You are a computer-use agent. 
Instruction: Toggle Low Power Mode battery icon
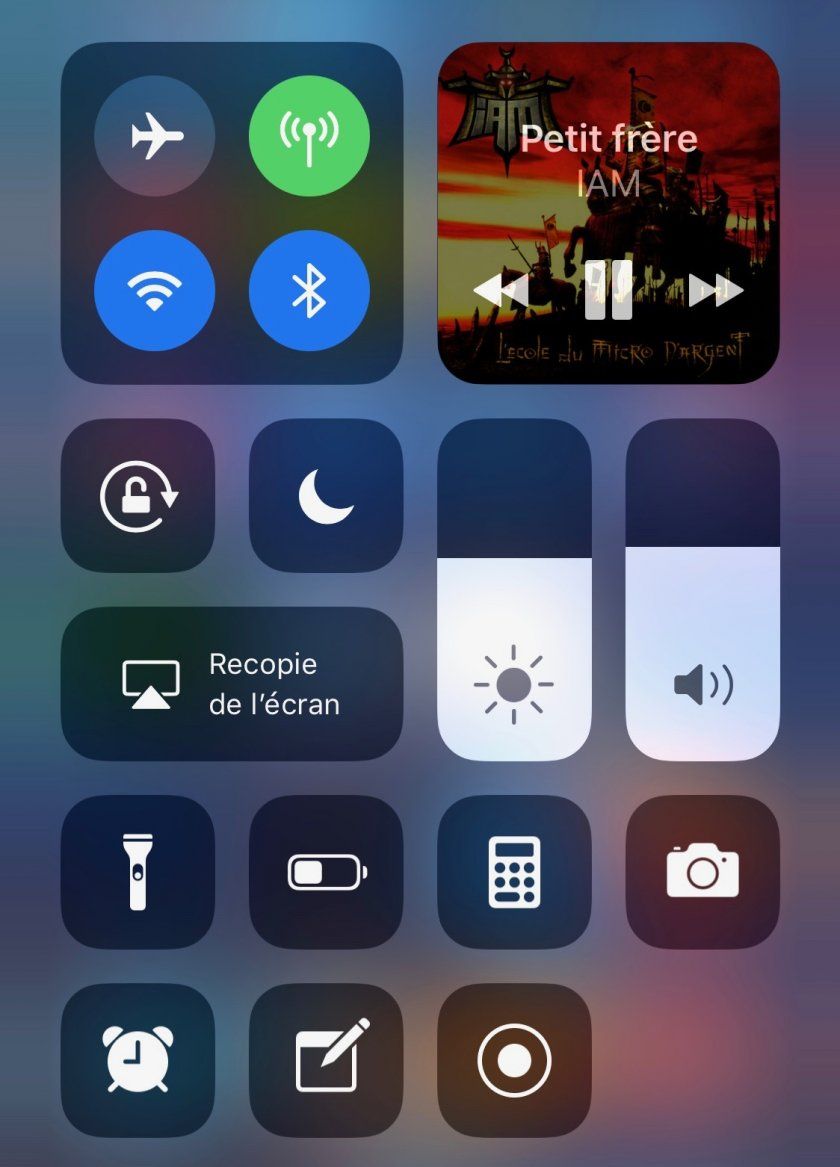click(326, 872)
